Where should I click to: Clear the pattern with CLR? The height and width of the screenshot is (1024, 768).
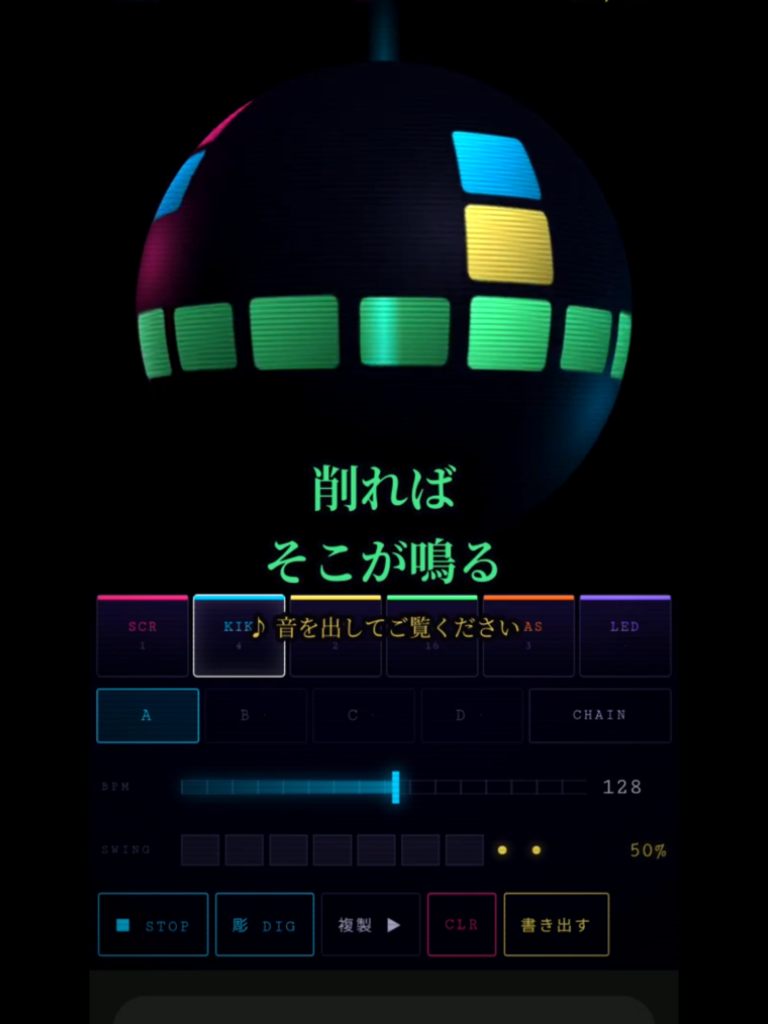[x=462, y=925]
